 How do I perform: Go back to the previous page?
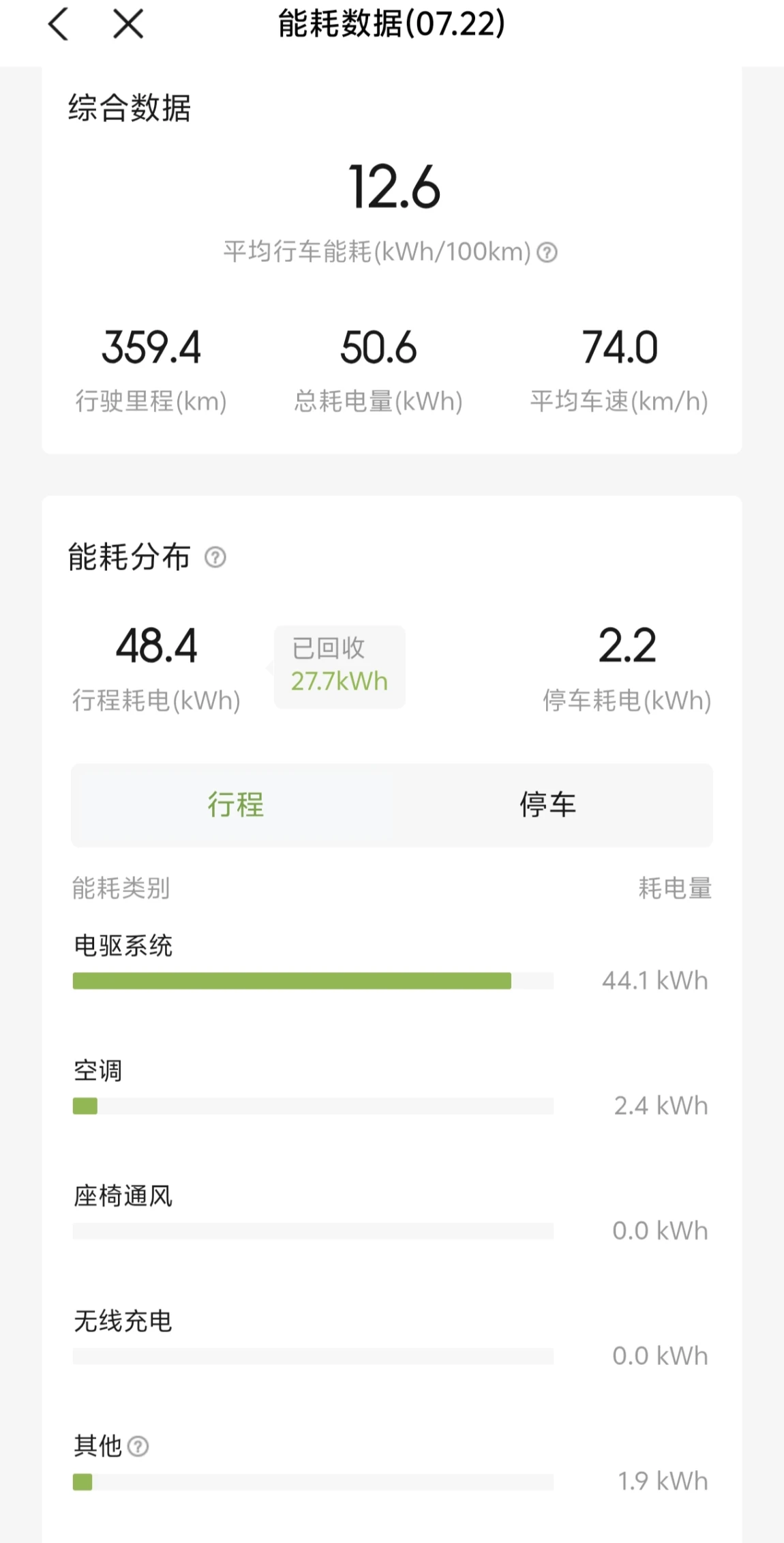tap(59, 25)
